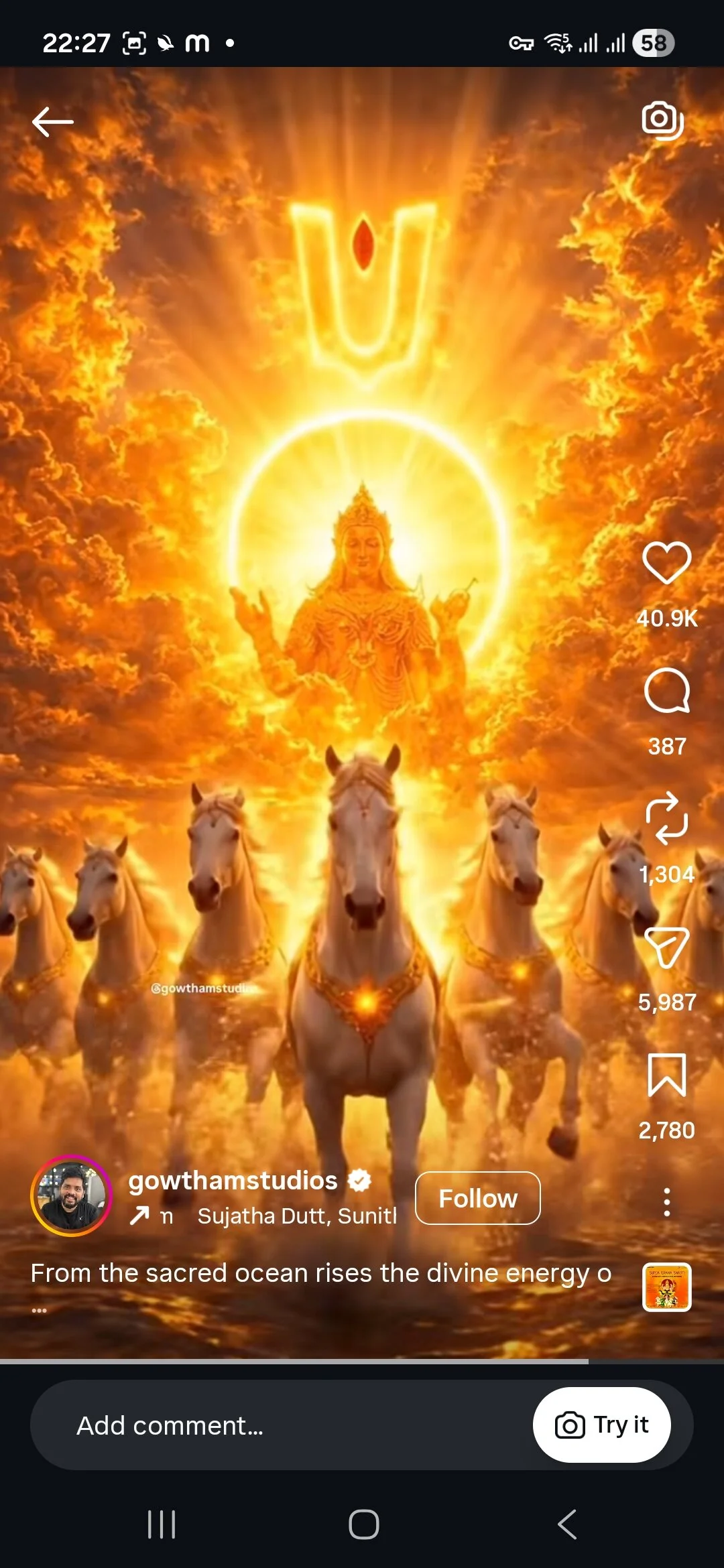Screen dimensions: 724x1568
Task: Go back using the top-left arrow
Action: 52,122
